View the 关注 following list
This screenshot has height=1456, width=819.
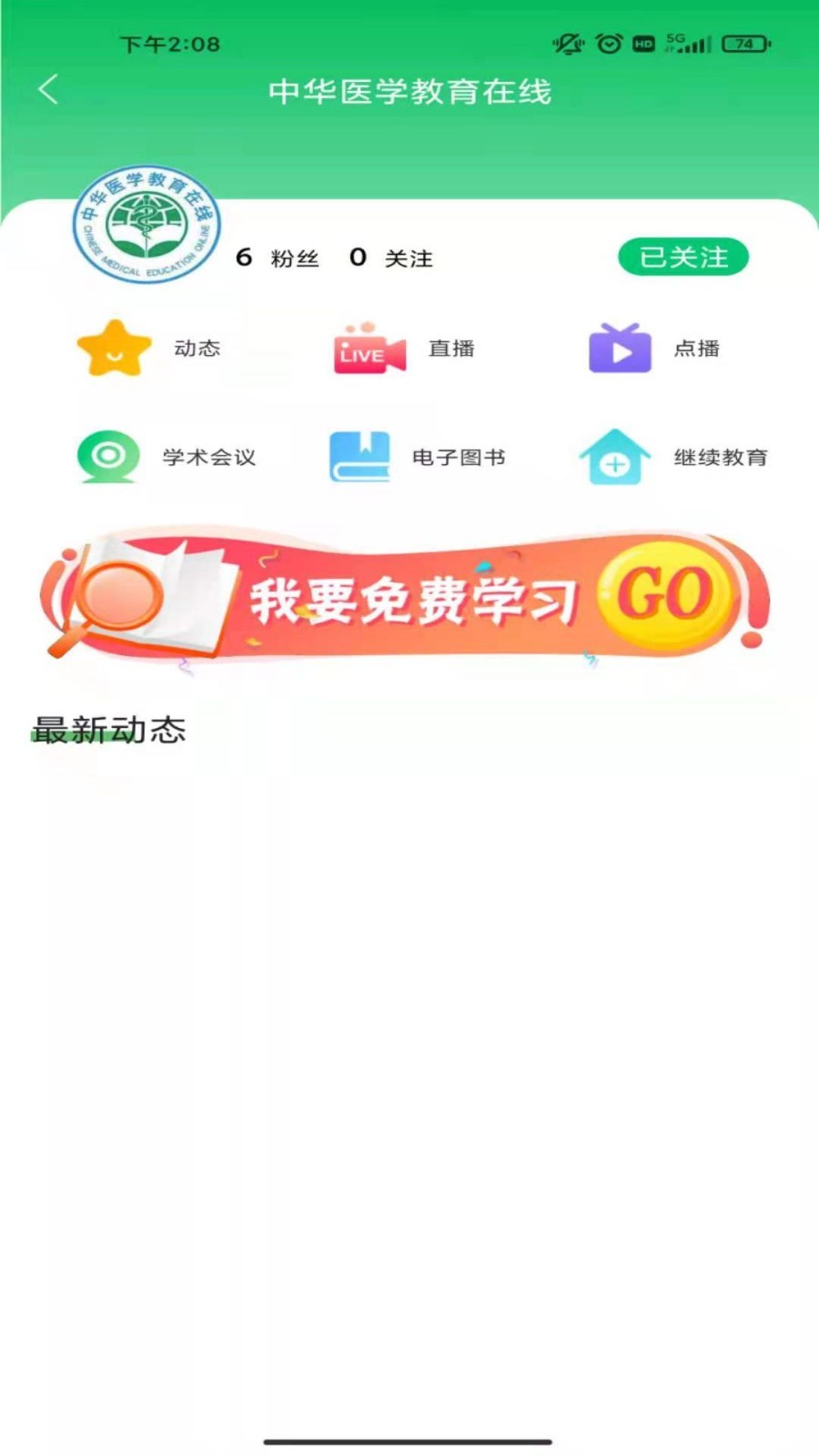point(391,258)
